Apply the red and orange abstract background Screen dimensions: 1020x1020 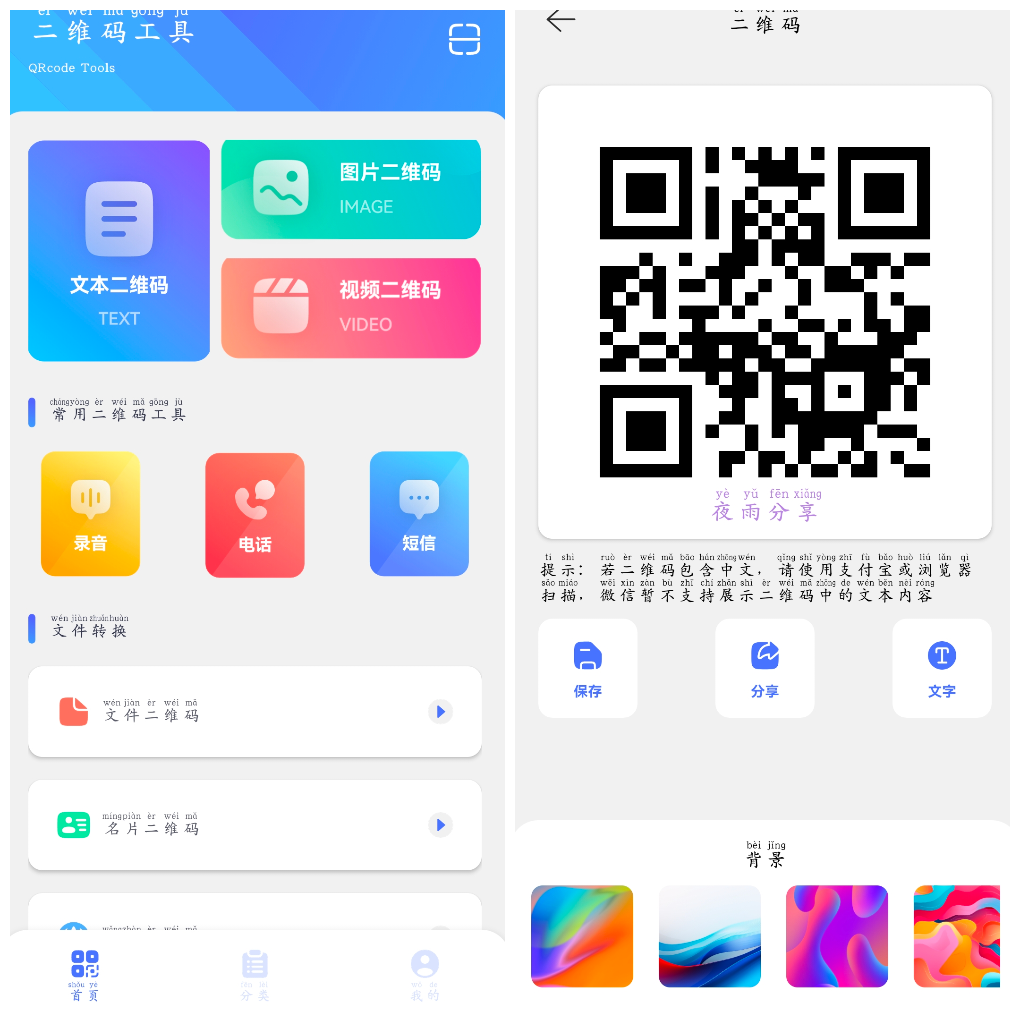coord(957,936)
